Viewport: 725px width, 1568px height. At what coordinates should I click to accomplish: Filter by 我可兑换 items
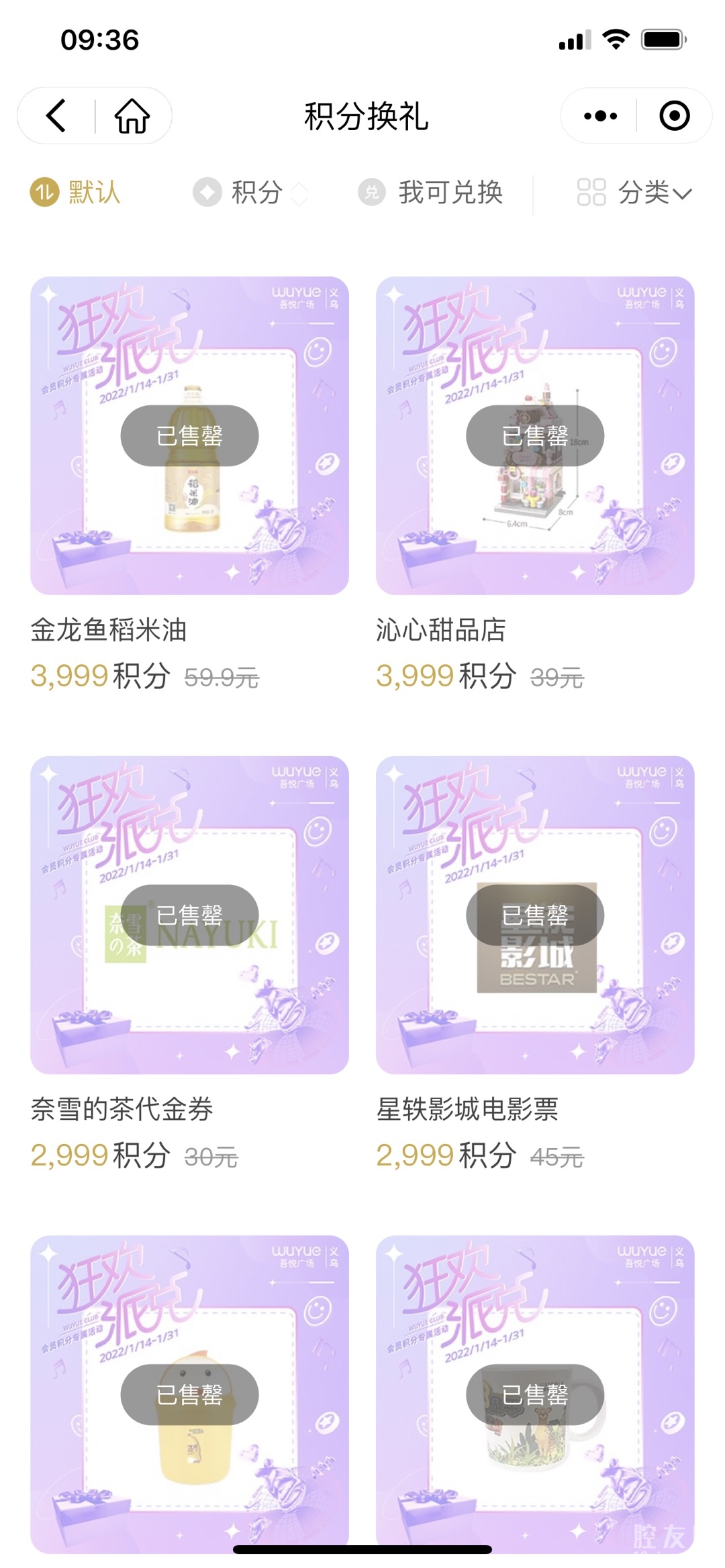431,193
